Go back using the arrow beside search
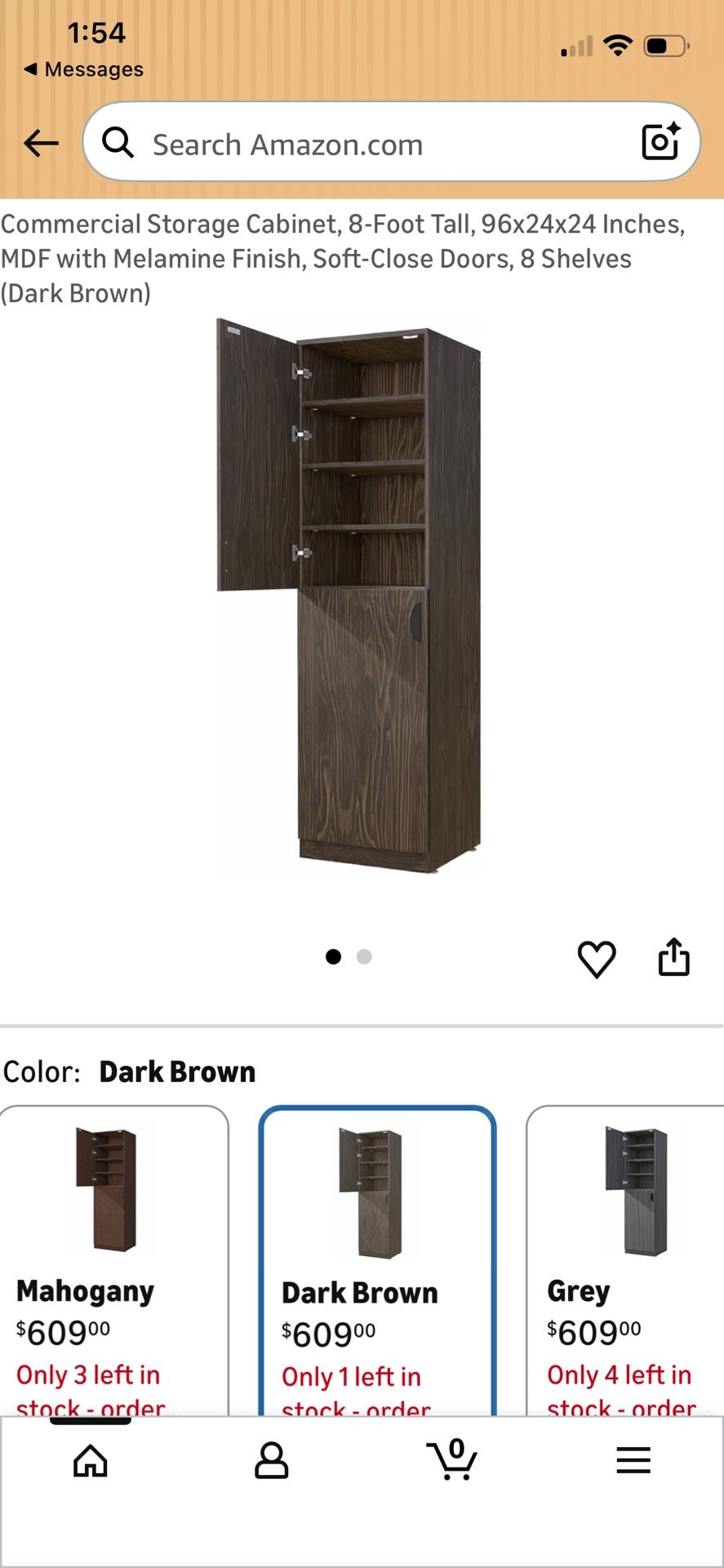Screen dimensions: 724x1568 pos(41,144)
